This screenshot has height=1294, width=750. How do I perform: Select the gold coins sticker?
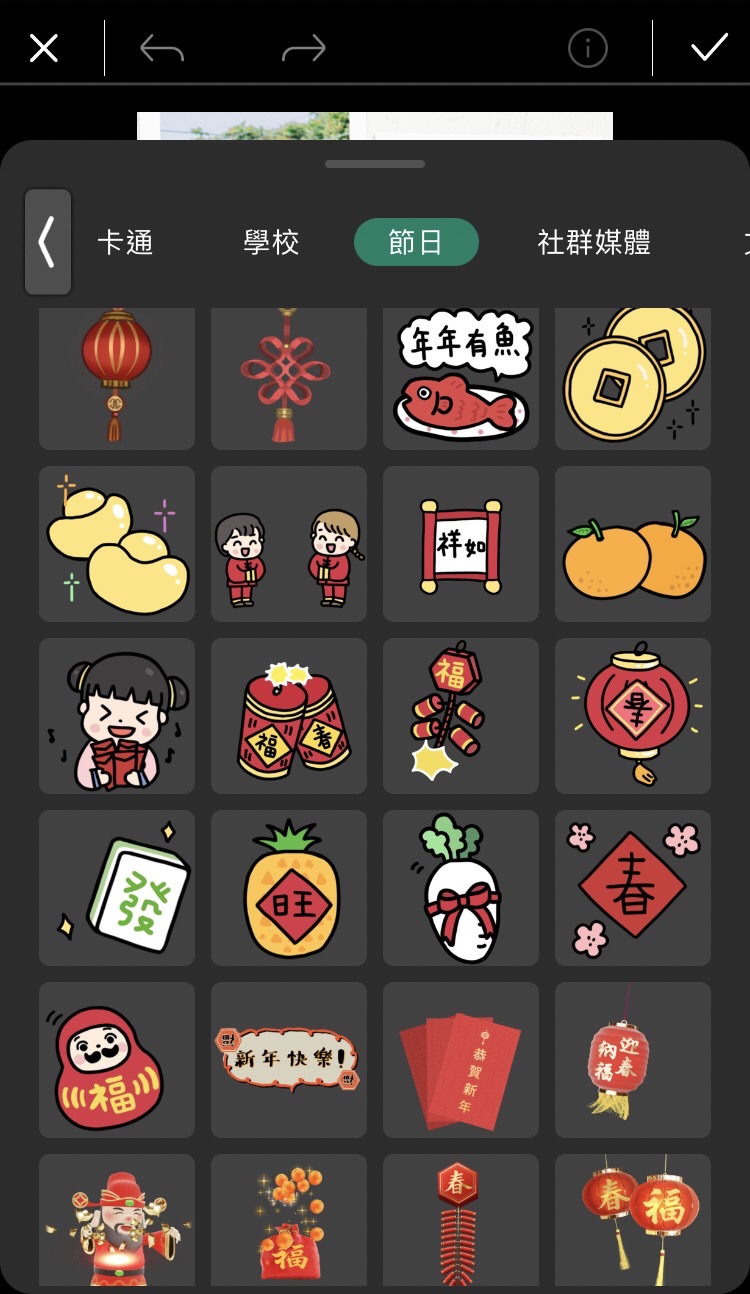click(x=632, y=377)
